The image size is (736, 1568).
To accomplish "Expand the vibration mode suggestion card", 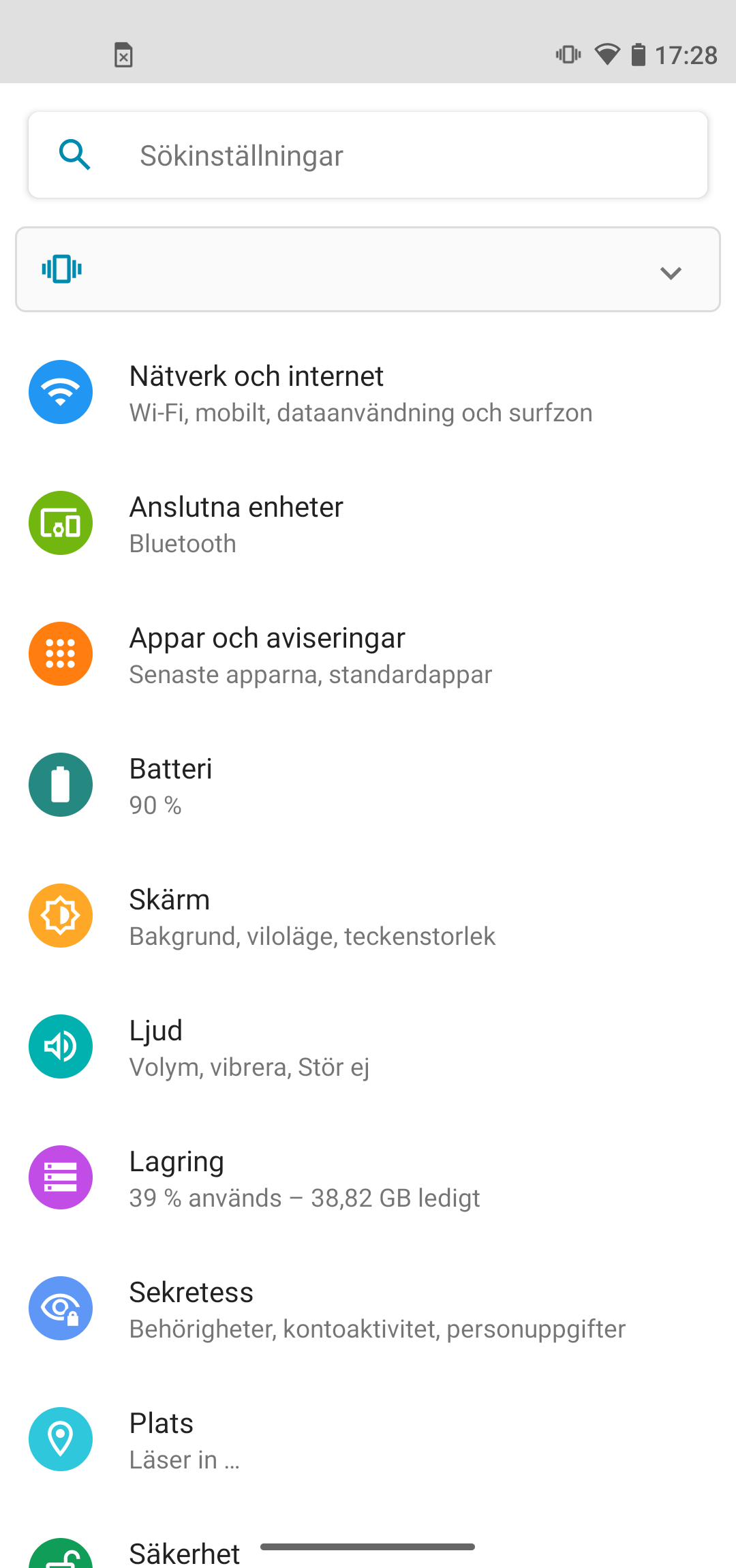I will [x=671, y=272].
